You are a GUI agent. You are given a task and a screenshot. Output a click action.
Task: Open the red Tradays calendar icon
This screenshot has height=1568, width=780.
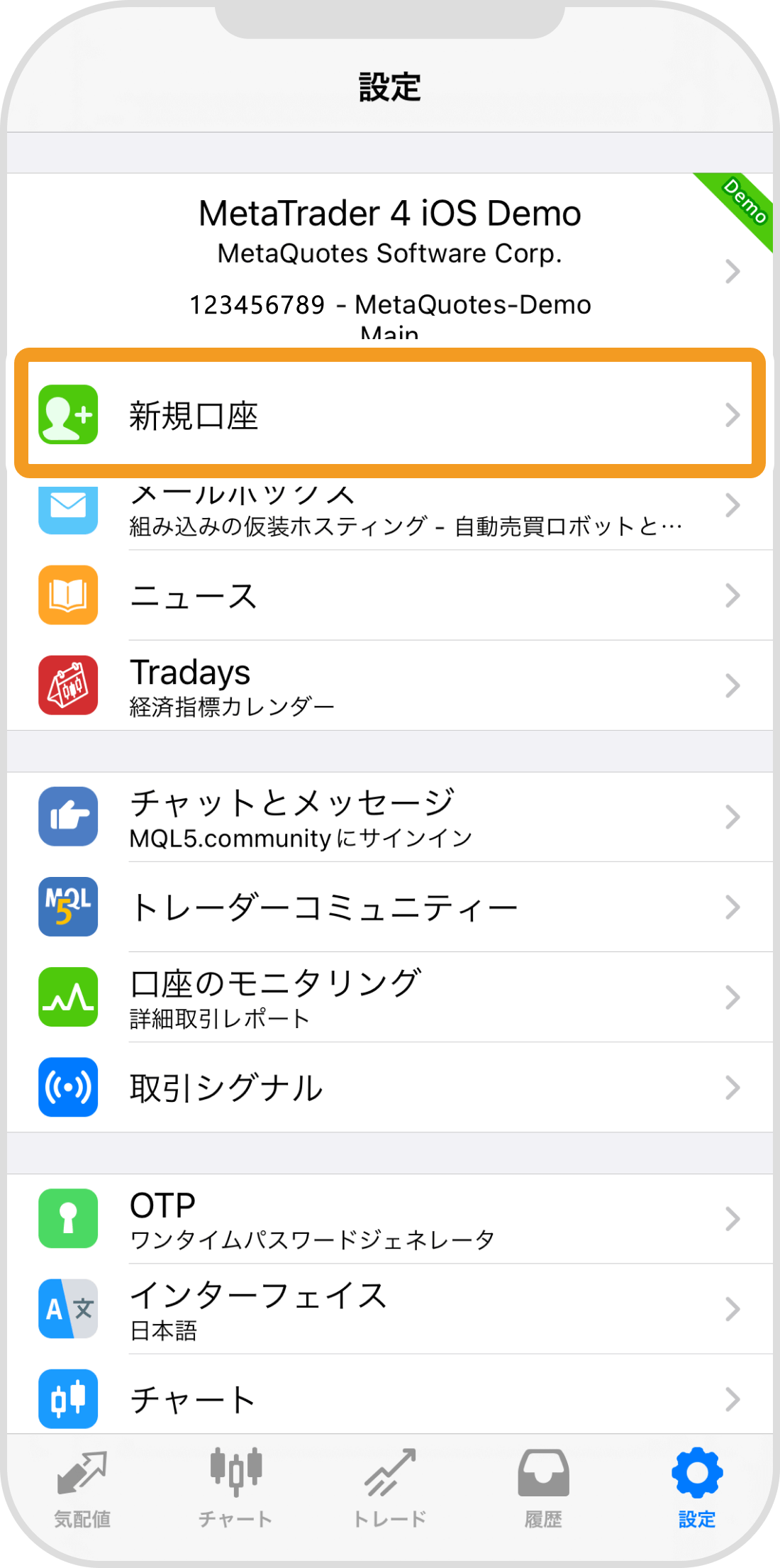[x=67, y=685]
